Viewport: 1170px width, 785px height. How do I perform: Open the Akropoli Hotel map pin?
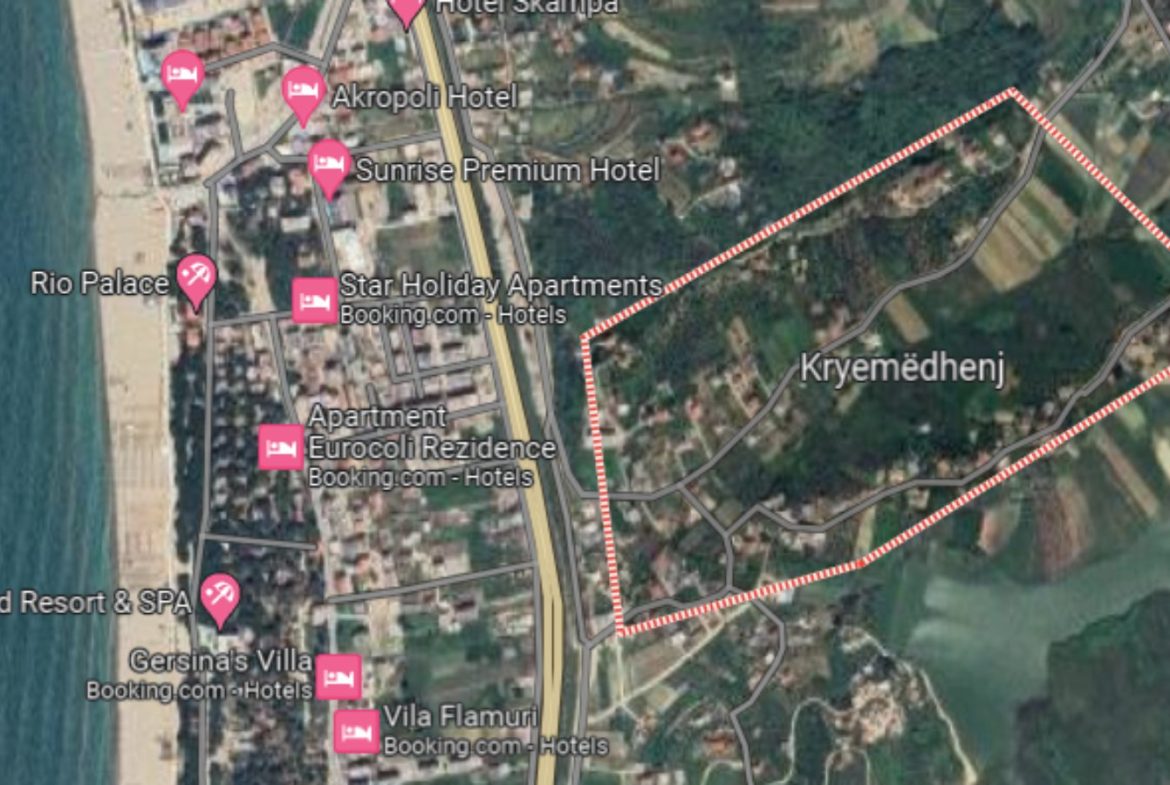tap(304, 90)
